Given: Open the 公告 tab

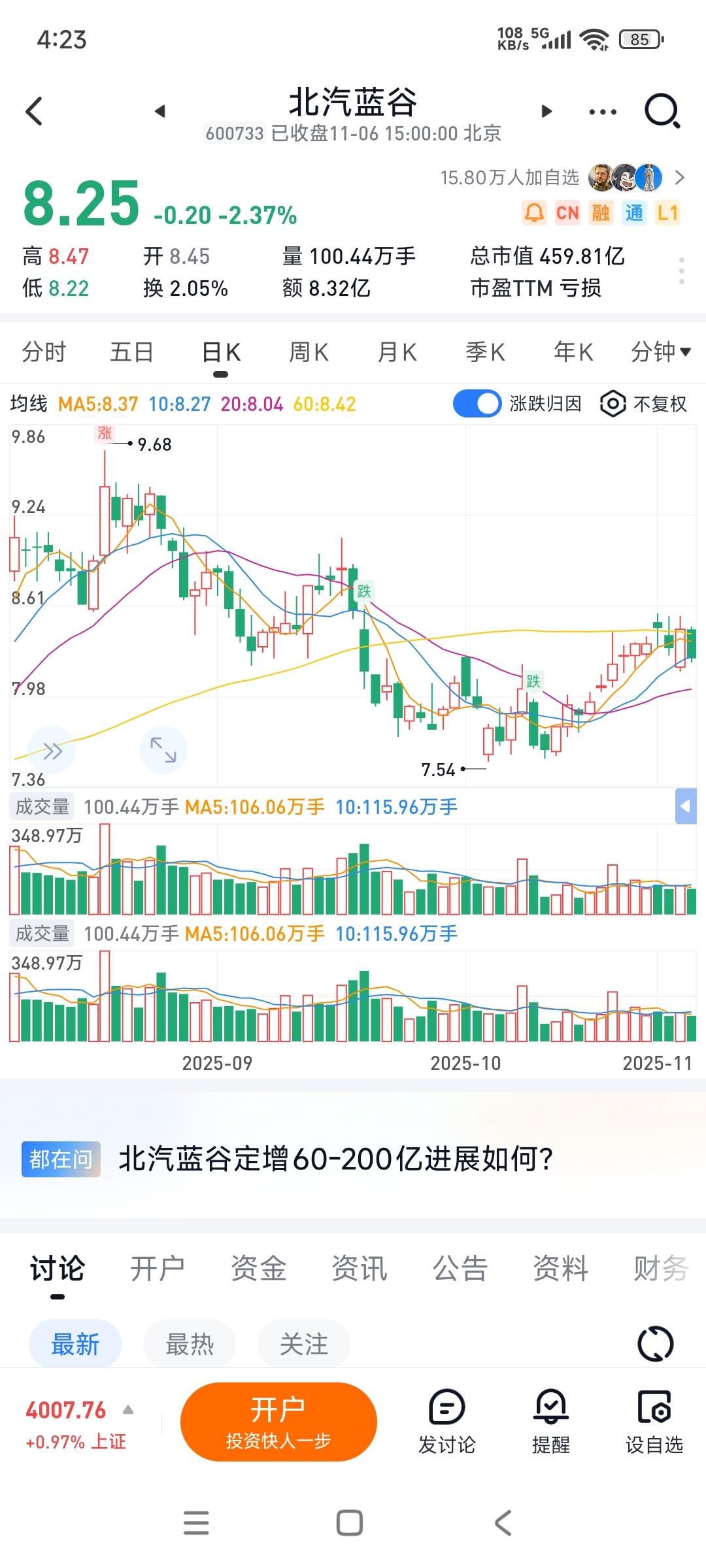Looking at the screenshot, I should [460, 1269].
